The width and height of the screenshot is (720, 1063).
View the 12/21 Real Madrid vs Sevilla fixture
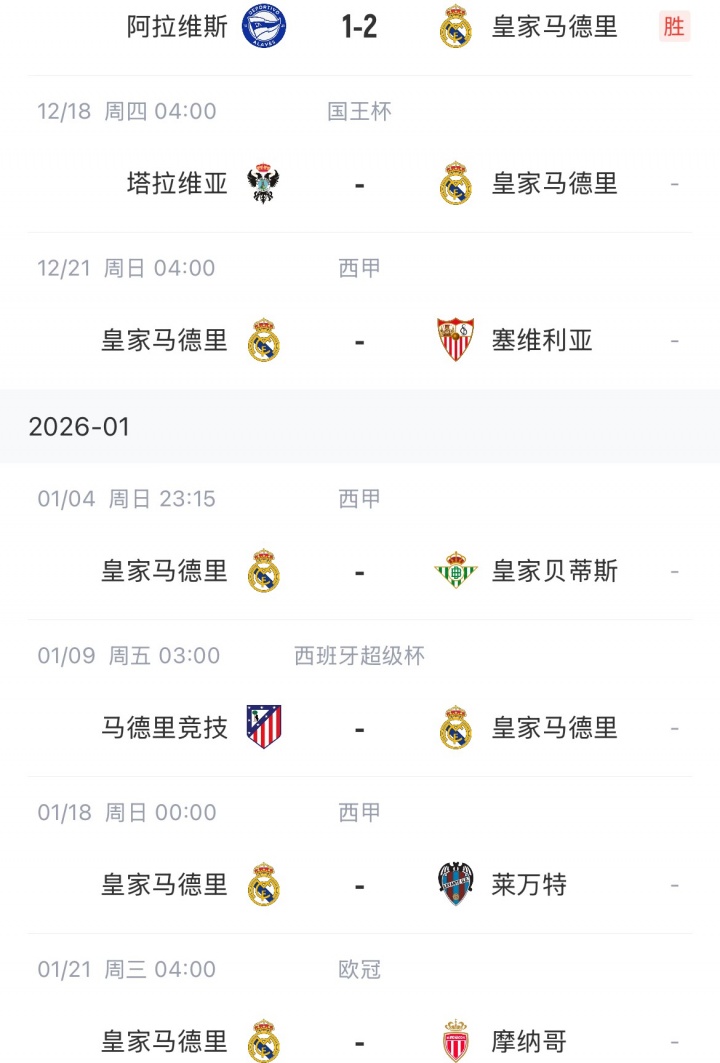[359, 341]
